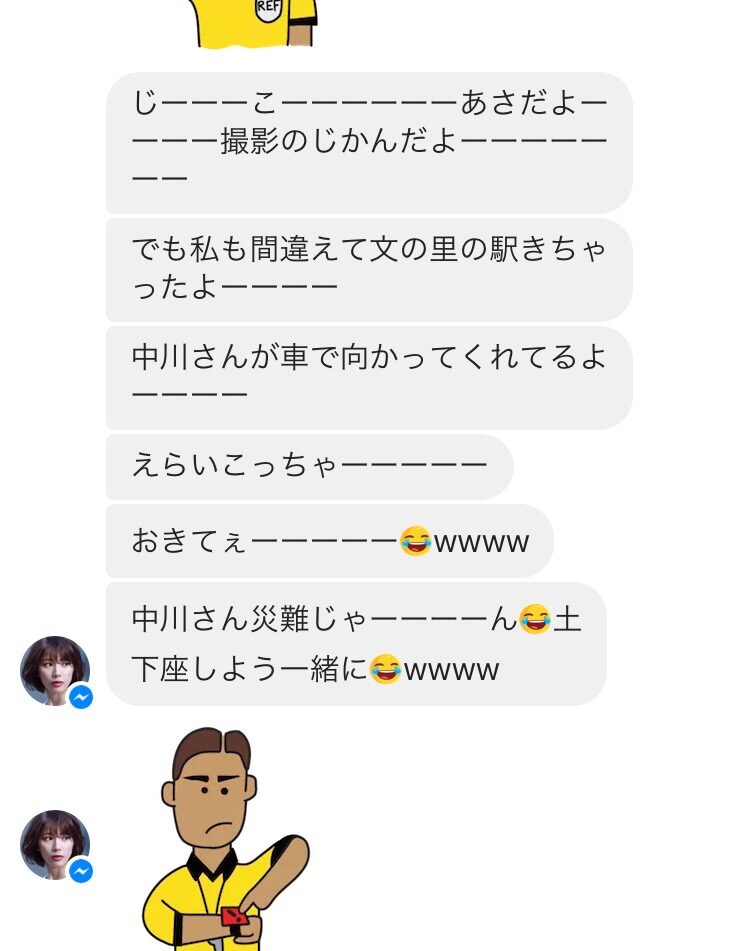
Task: Tap the yellow REF shirt sticker
Action: [255, 22]
